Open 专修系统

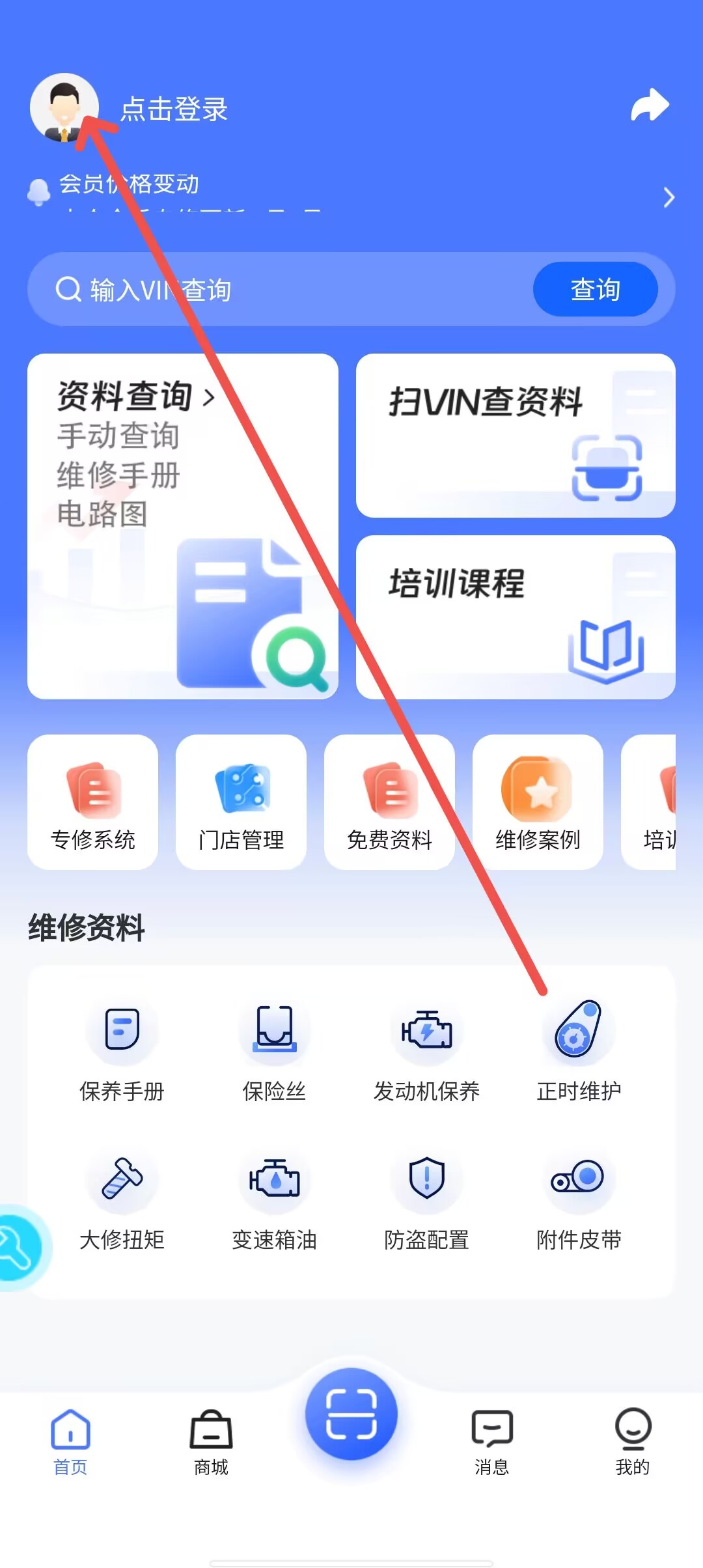pyautogui.click(x=92, y=802)
